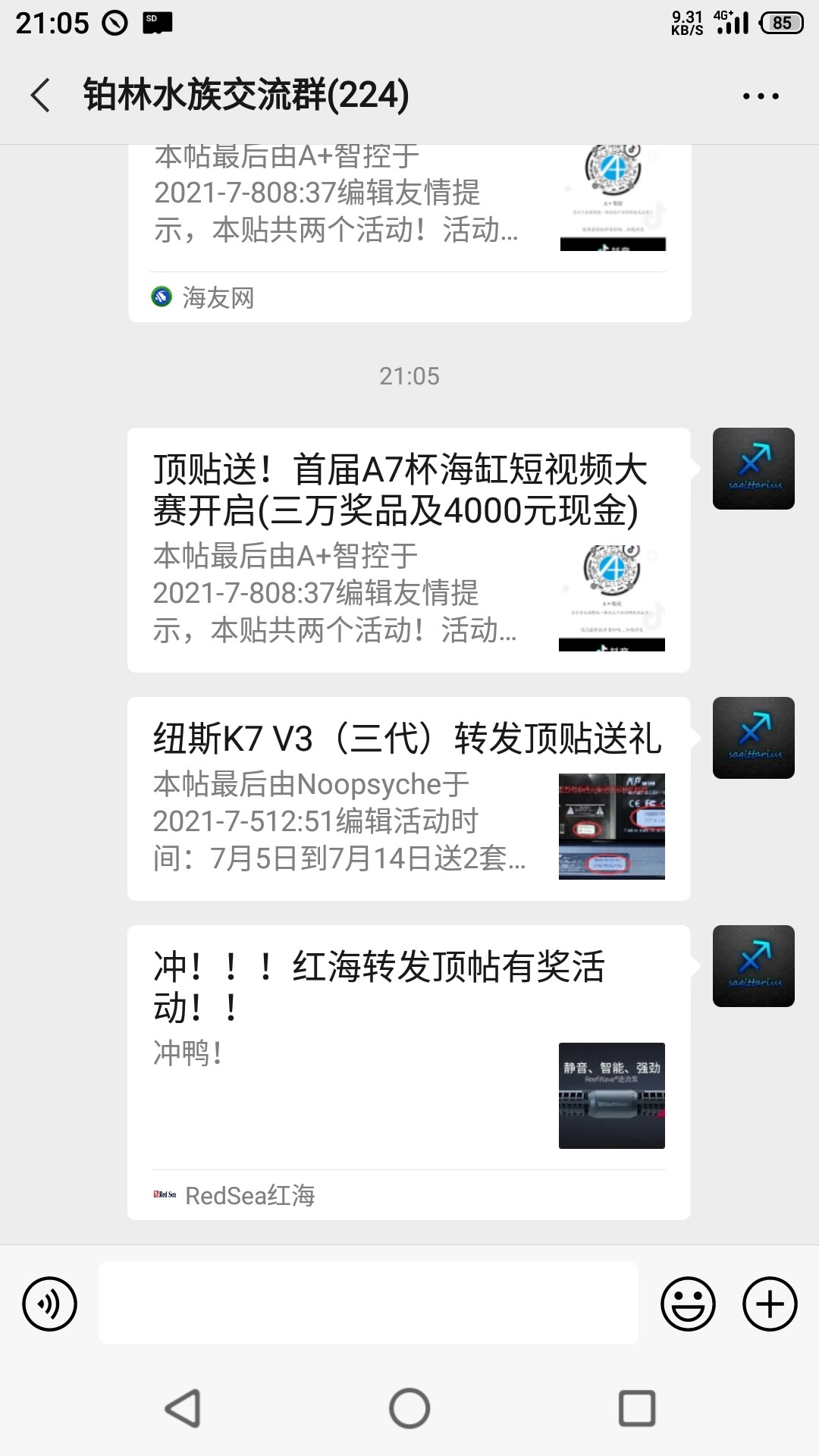The width and height of the screenshot is (819, 1456).
Task: Focus the message text field
Action: click(x=368, y=1303)
